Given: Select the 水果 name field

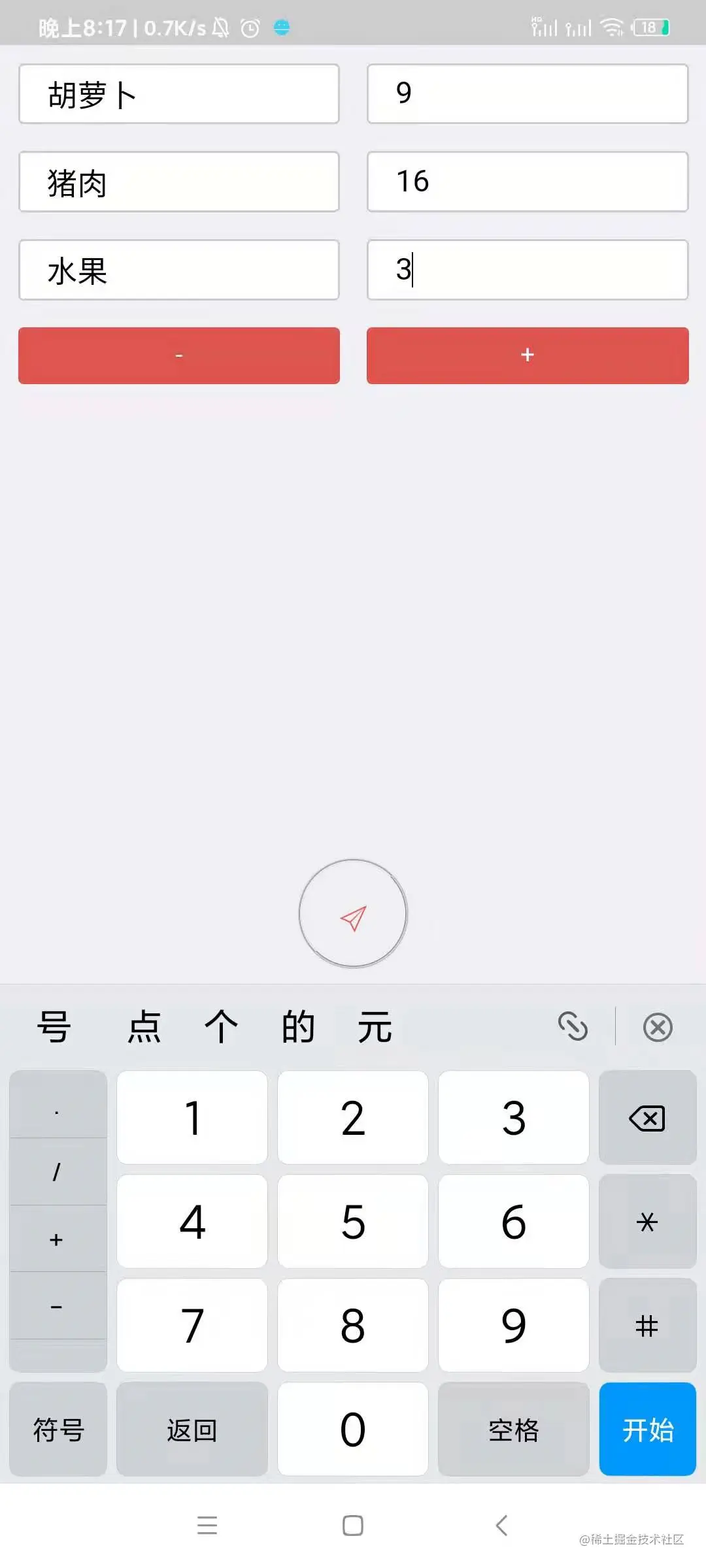Looking at the screenshot, I should coord(178,270).
